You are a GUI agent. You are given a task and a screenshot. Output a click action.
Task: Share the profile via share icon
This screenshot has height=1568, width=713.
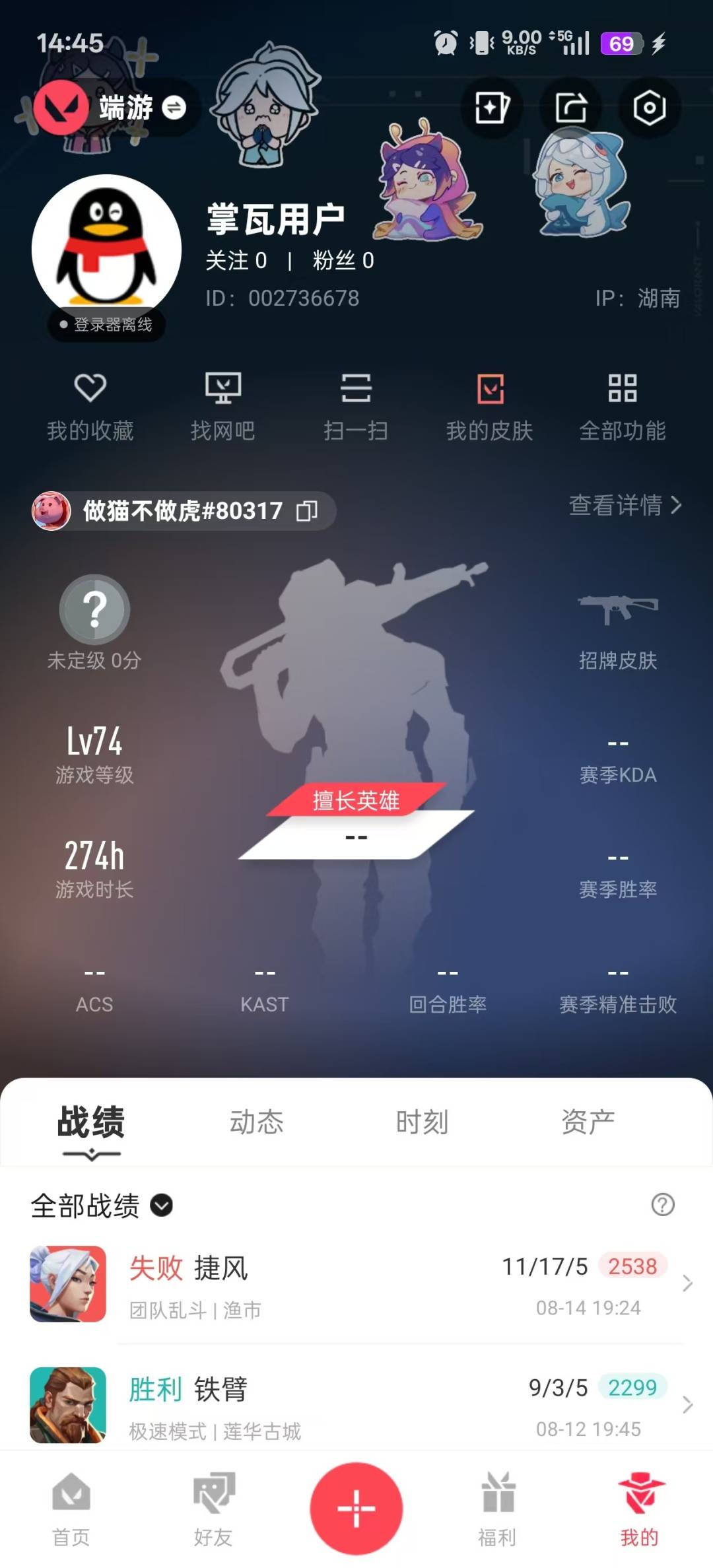pyautogui.click(x=571, y=108)
